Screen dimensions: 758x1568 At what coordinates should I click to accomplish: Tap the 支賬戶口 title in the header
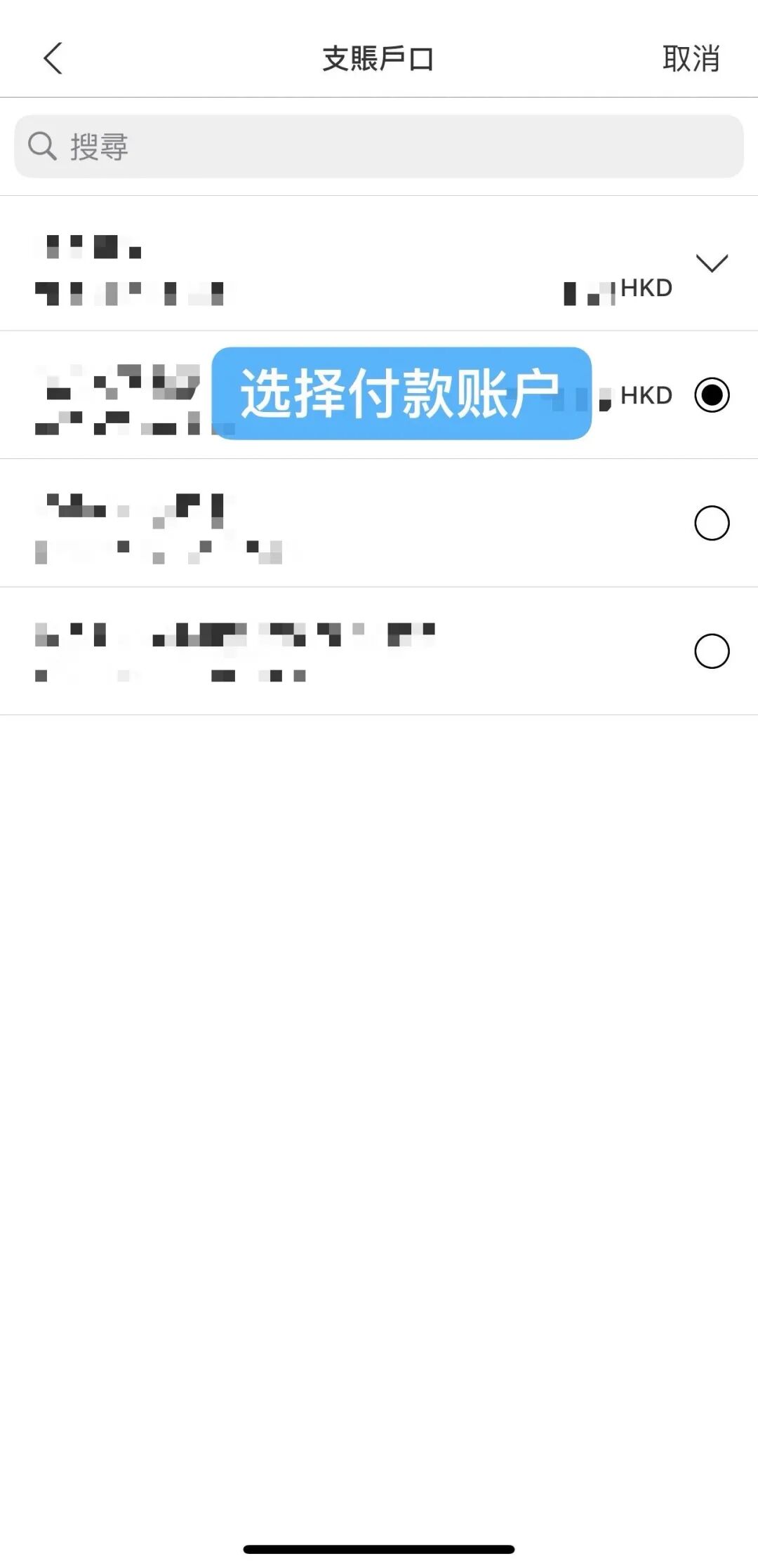[379, 58]
